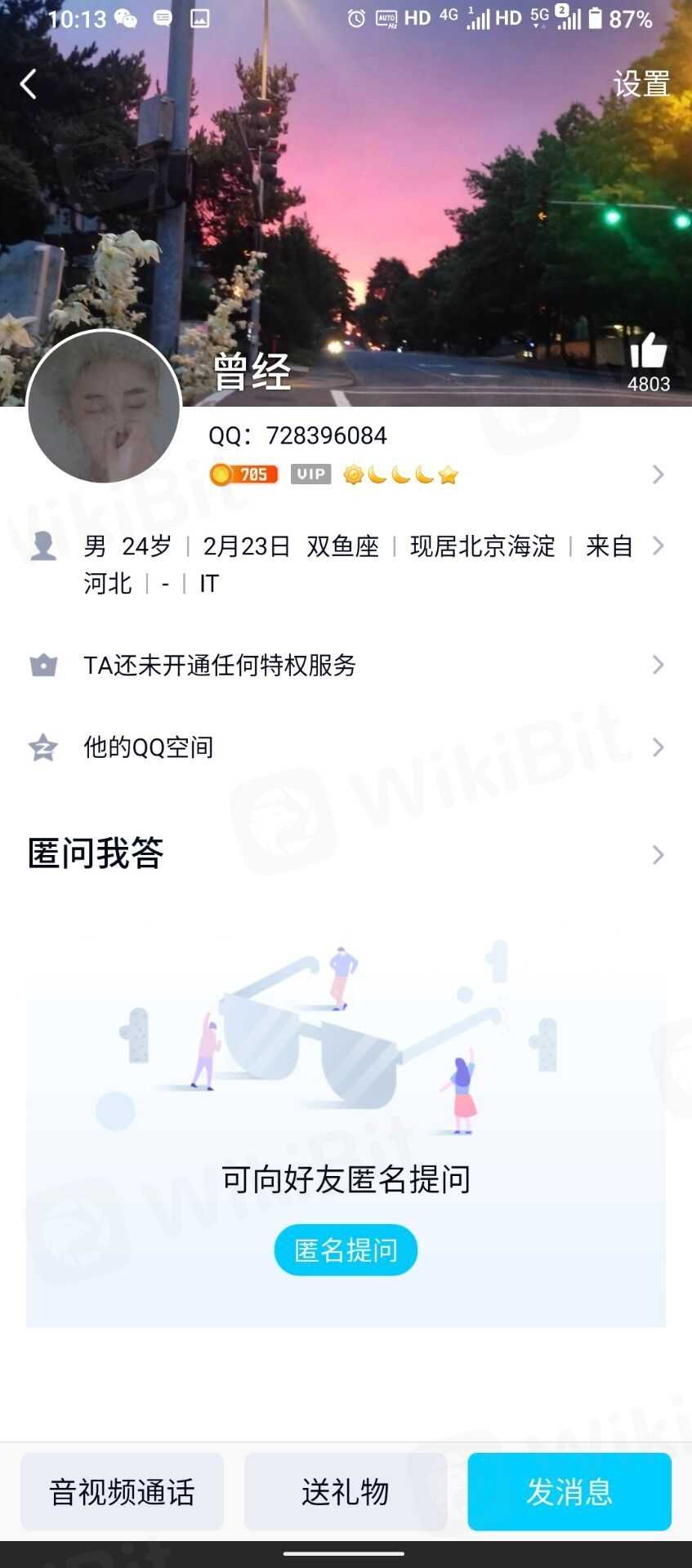Viewport: 692px width, 1568px height.
Task: Like the profile with thumbs-up icon
Action: point(649,353)
